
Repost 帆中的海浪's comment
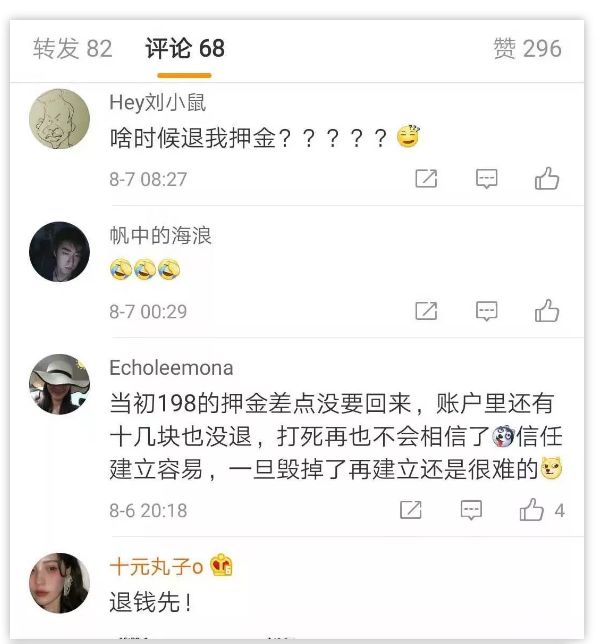pos(426,311)
